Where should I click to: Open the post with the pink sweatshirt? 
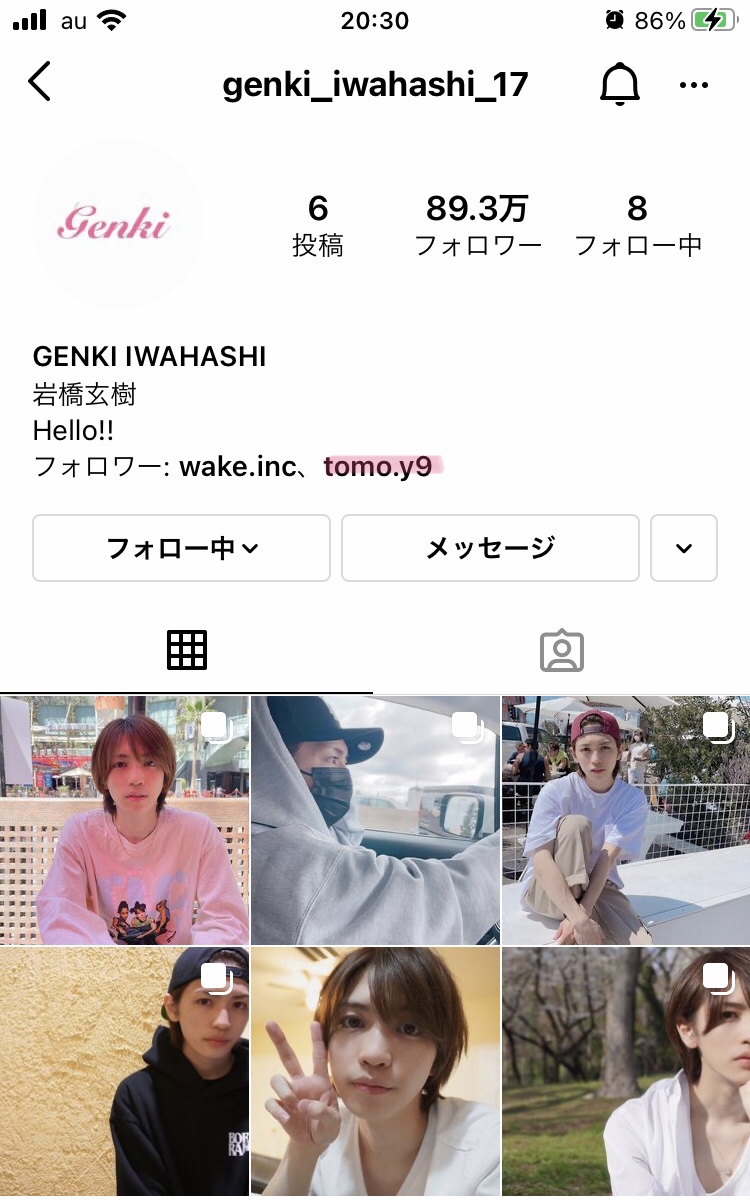click(124, 820)
